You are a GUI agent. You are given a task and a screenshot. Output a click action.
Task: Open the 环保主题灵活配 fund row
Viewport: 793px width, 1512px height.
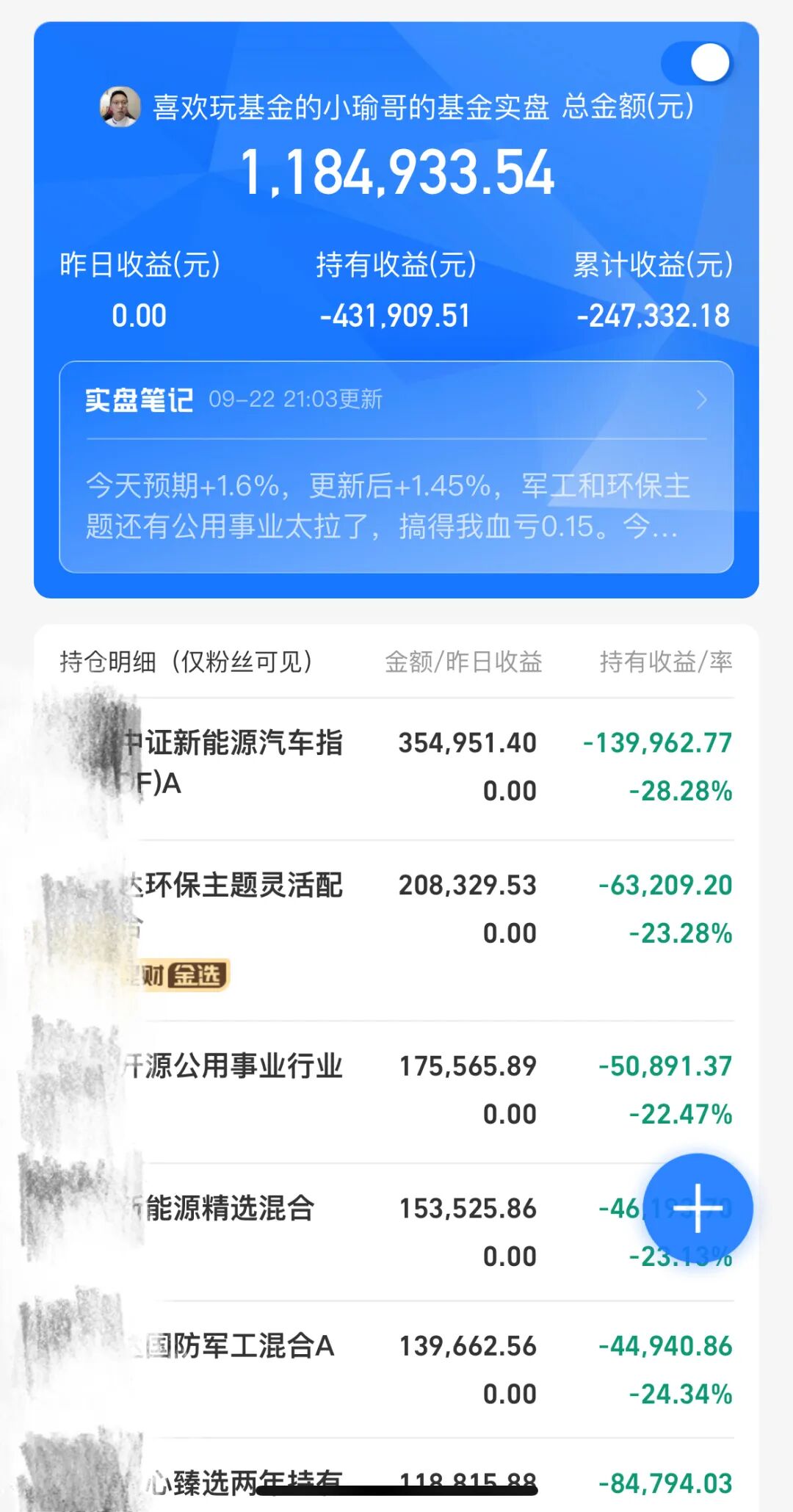(396, 930)
